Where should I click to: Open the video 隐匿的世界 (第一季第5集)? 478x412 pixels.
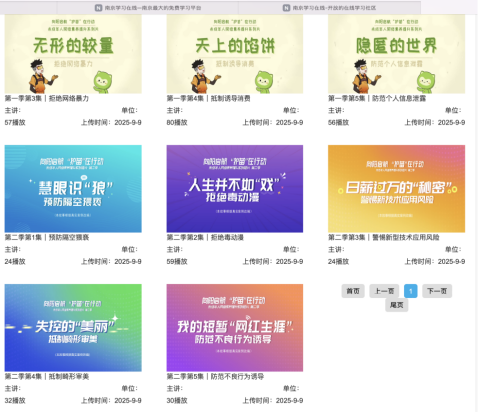396,54
